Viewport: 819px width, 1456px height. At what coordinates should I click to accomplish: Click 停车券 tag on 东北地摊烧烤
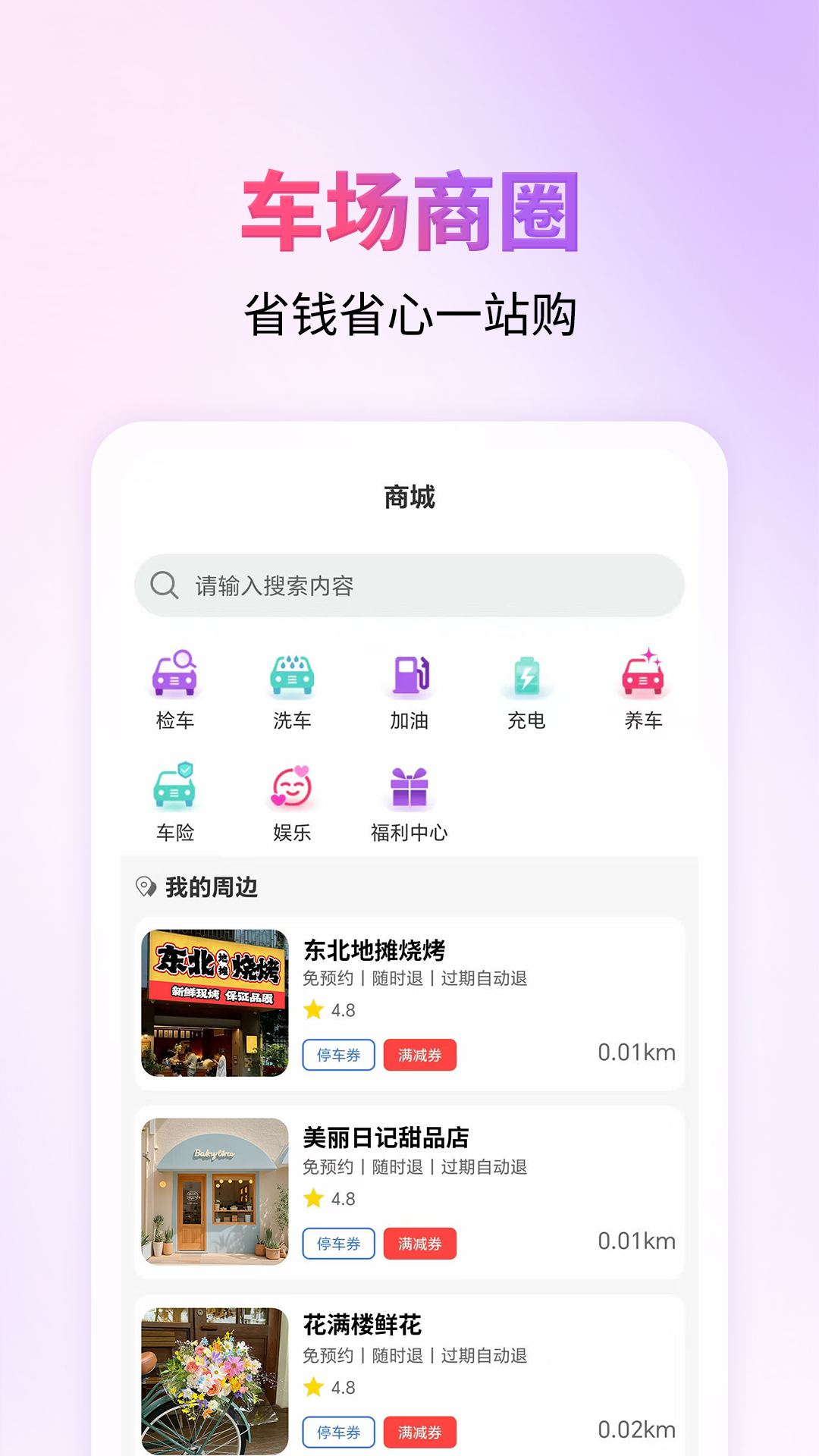point(337,1055)
